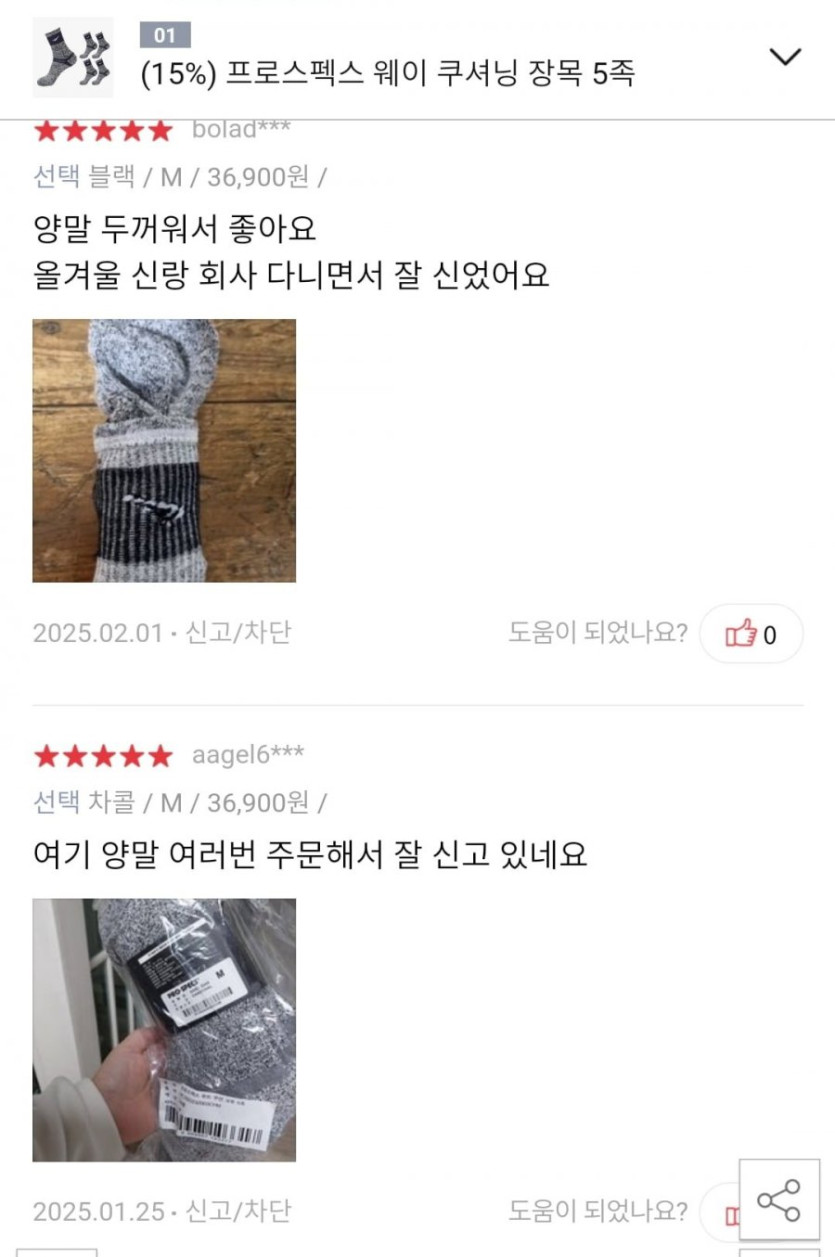Report or block the 2025.01.25 review
Screen dimensions: 835x1257
(238, 1212)
